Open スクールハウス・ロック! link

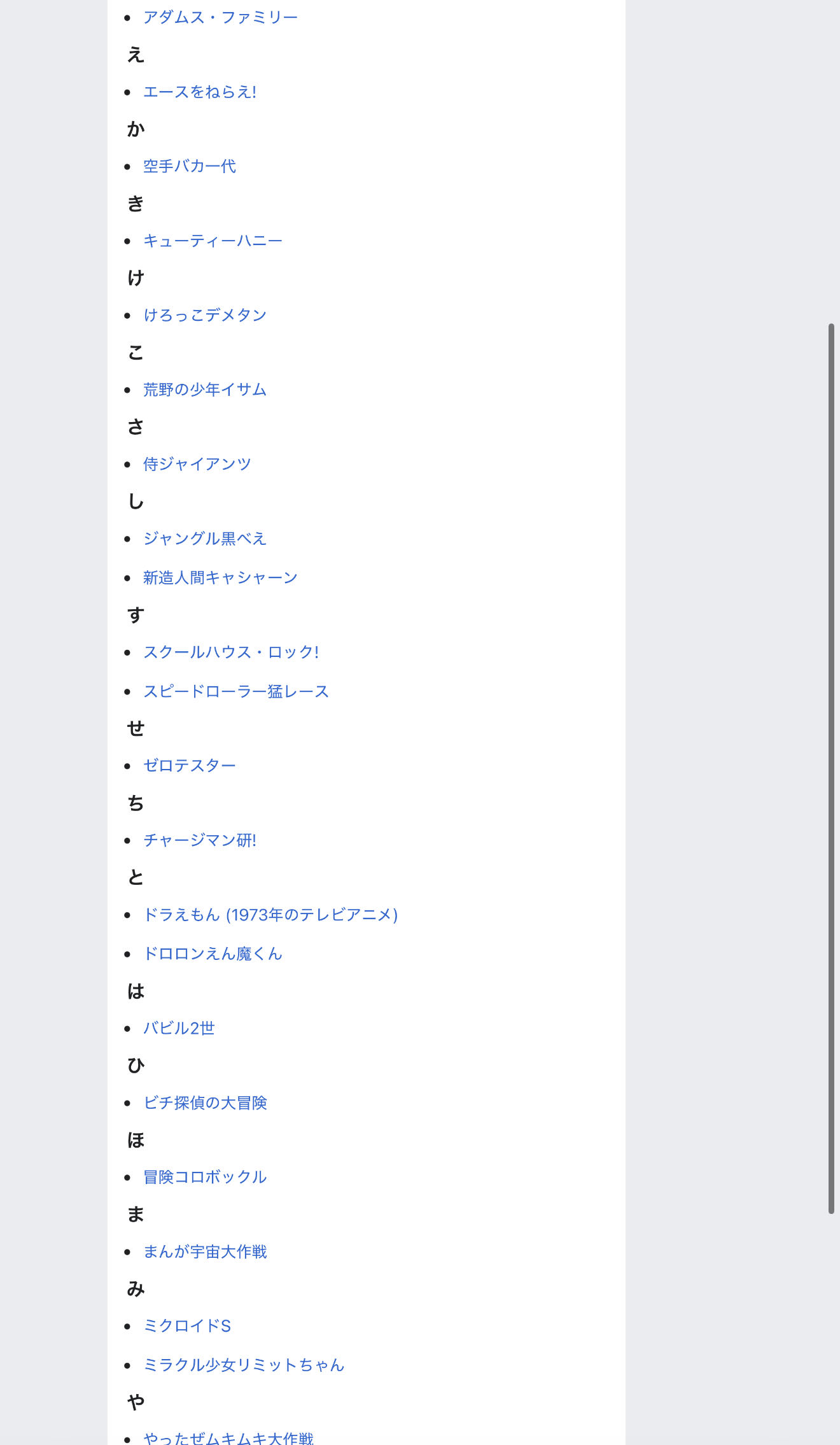(x=231, y=652)
